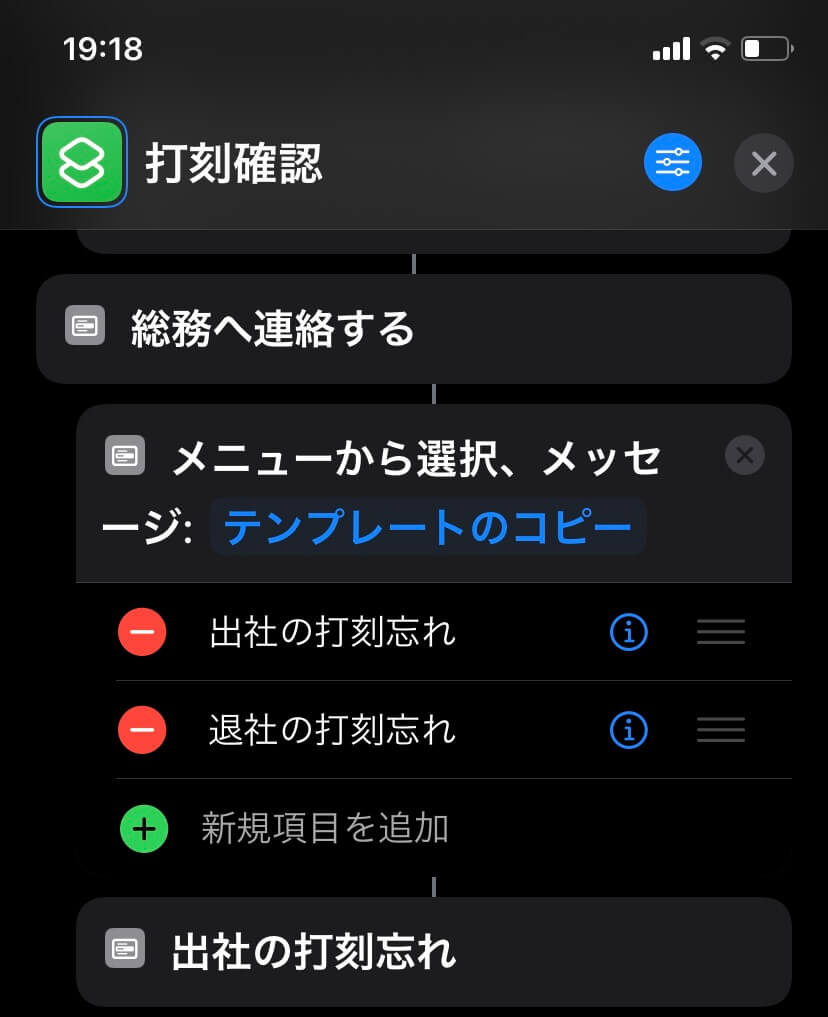Open the shortcut settings sliders icon
The width and height of the screenshot is (828, 1017).
tap(673, 162)
